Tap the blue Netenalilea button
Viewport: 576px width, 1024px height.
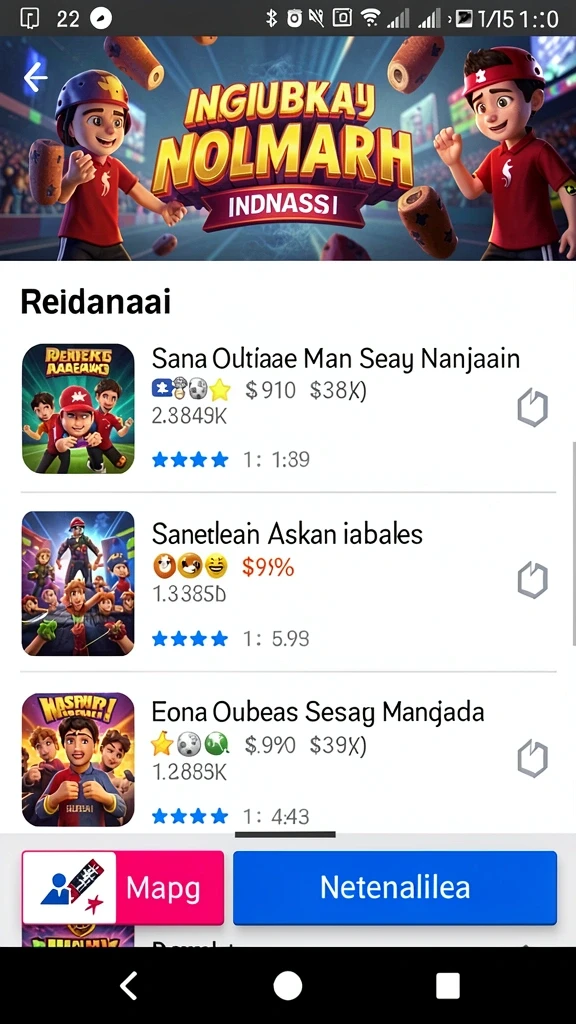[x=395, y=888]
